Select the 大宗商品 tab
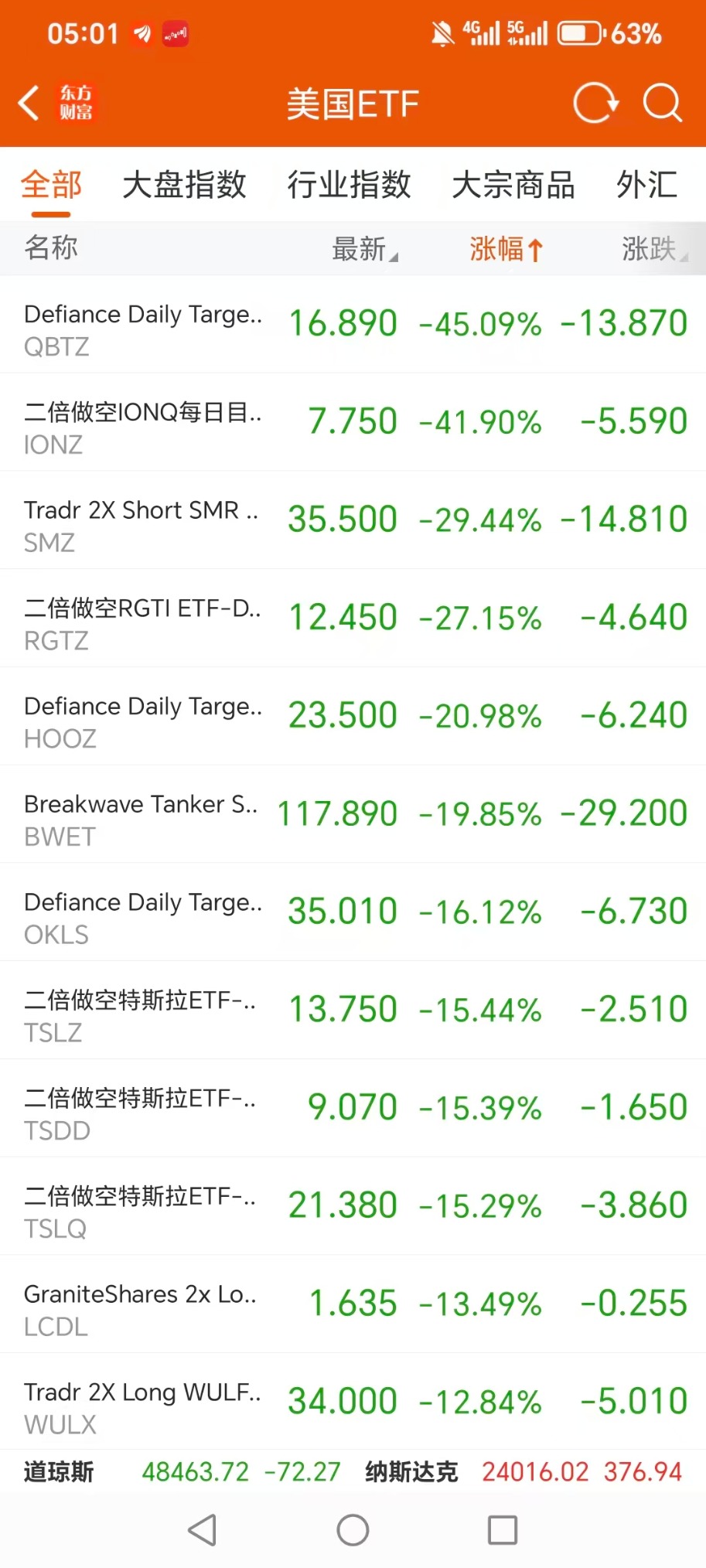The width and height of the screenshot is (706, 1568). (x=513, y=185)
